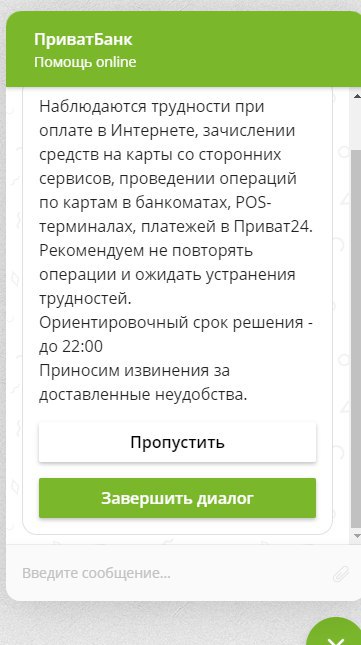The height and width of the screenshot is (645, 361).
Task: Focus the Введите сообщение field
Action: 173,573
